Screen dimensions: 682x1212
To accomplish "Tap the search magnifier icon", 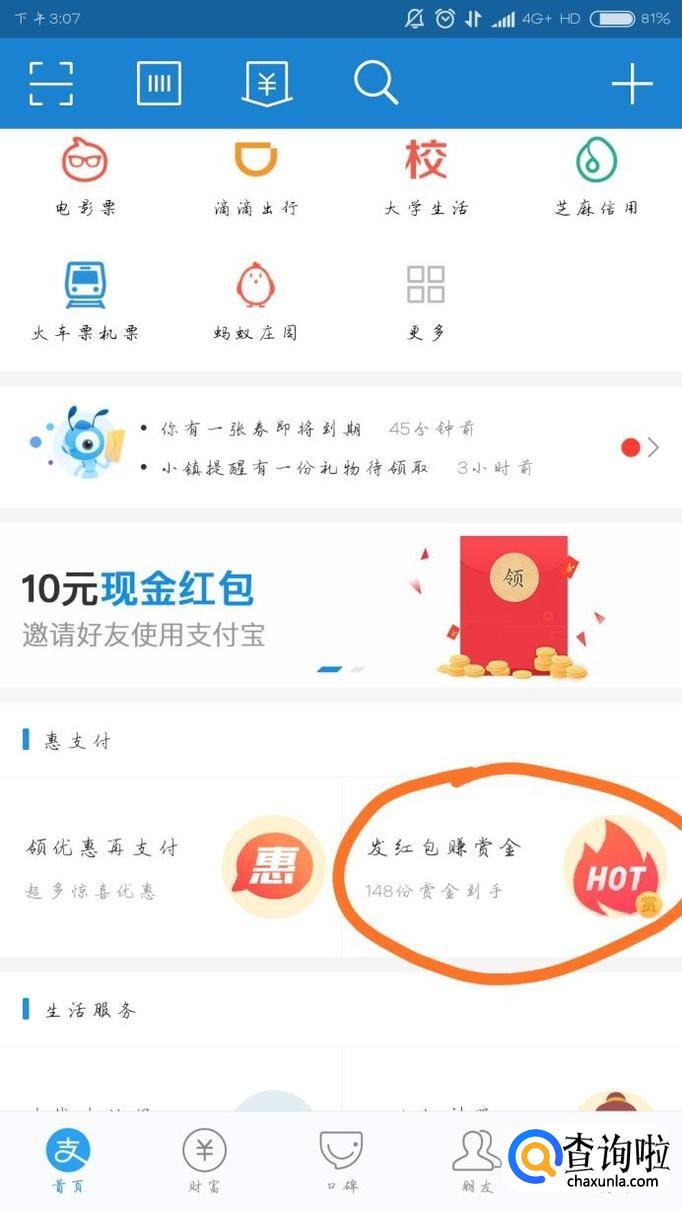I will click(376, 83).
